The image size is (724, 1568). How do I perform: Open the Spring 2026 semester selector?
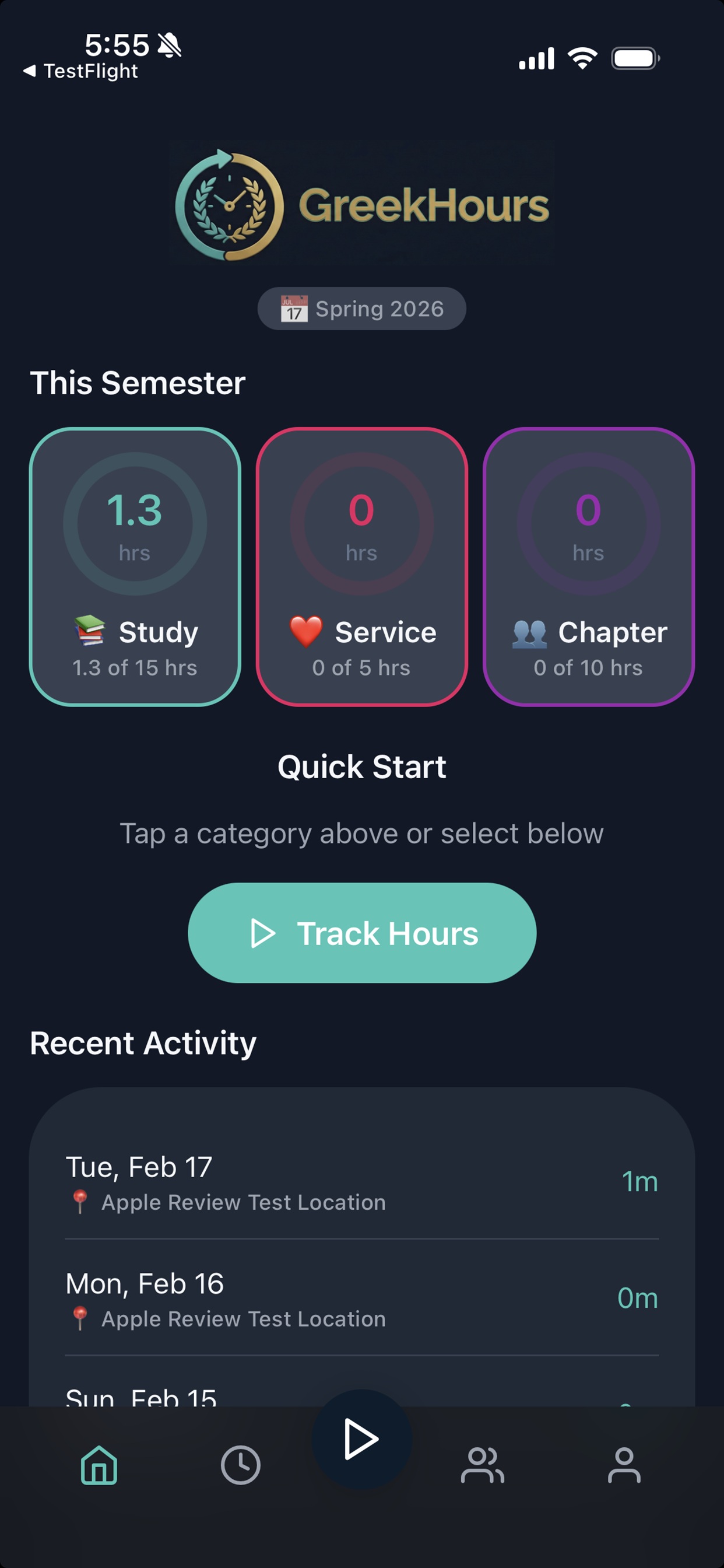coord(361,309)
